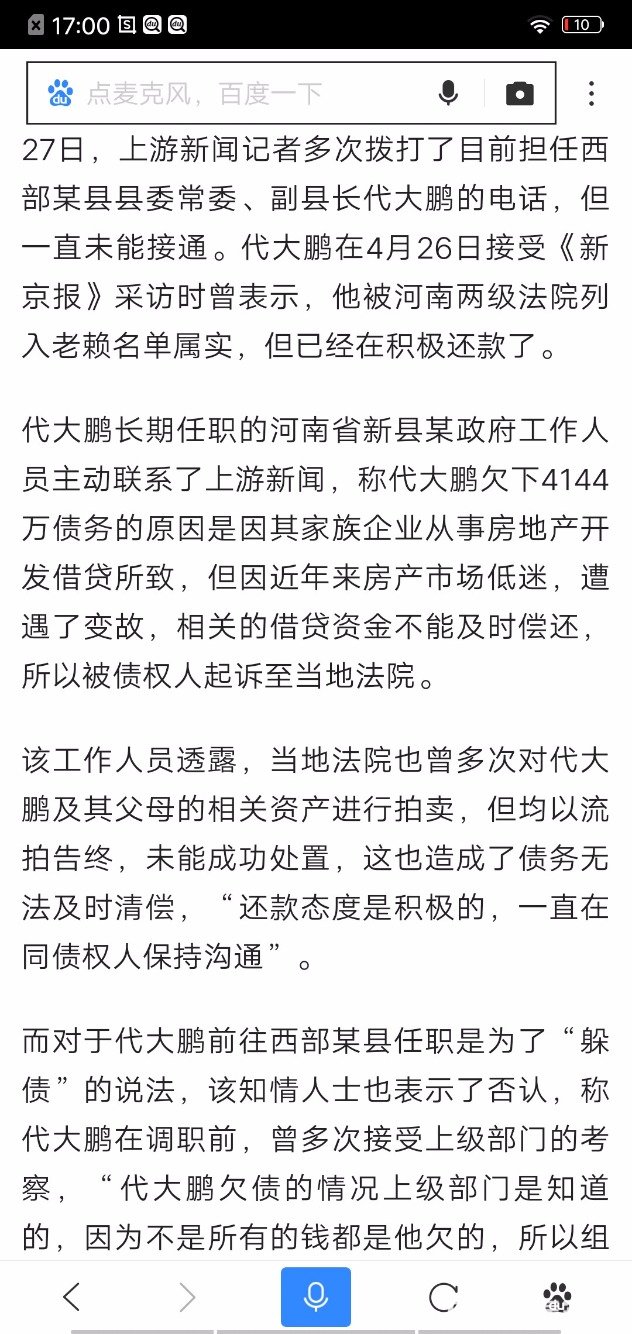Image resolution: width=632 pixels, height=1334 pixels.
Task: Start voice search via the search bar microphone
Action: tap(448, 94)
